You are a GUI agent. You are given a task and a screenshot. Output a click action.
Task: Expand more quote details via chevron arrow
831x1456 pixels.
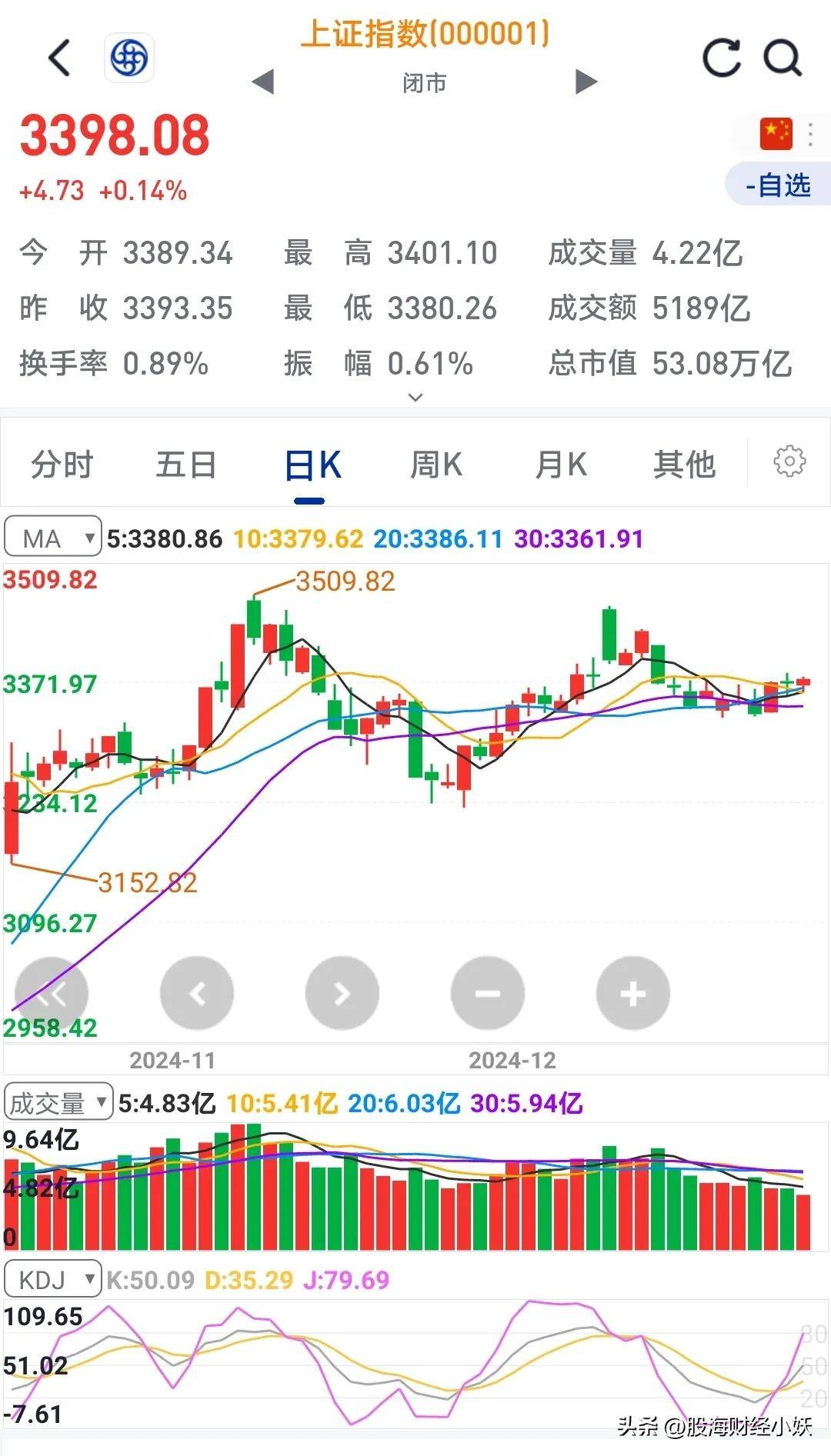[x=415, y=395]
